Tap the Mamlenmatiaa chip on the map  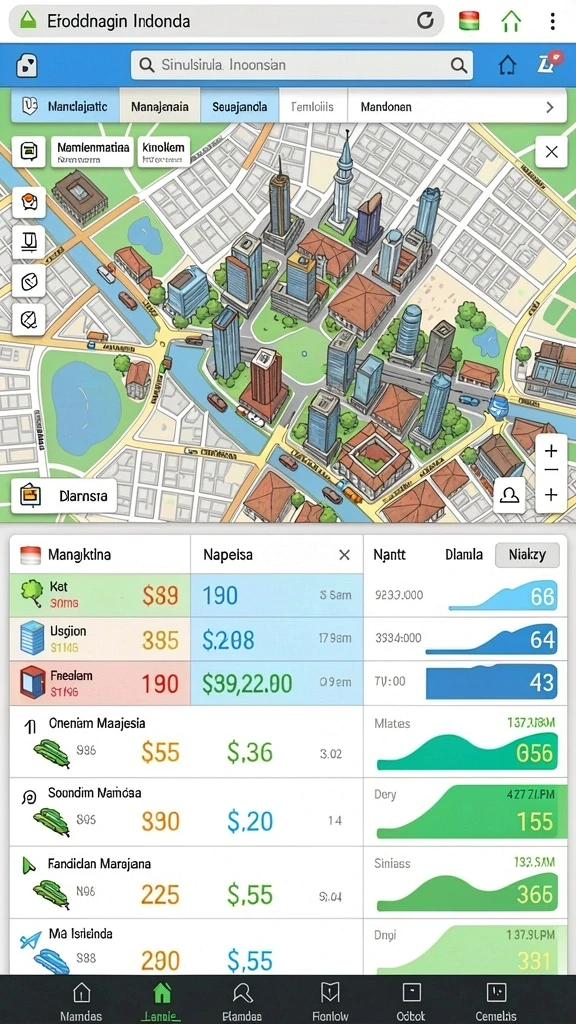(92, 152)
